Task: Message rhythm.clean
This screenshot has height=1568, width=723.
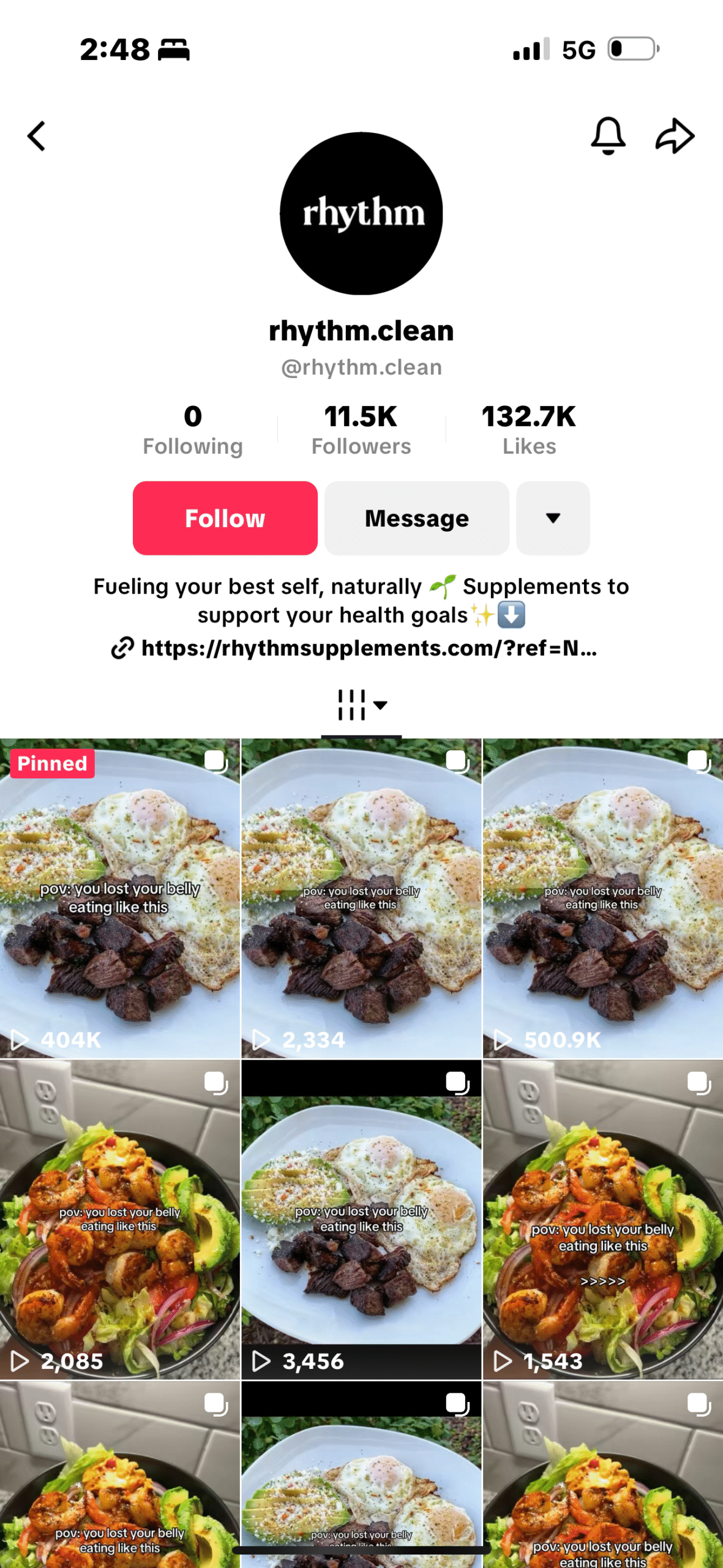Action: pos(416,518)
